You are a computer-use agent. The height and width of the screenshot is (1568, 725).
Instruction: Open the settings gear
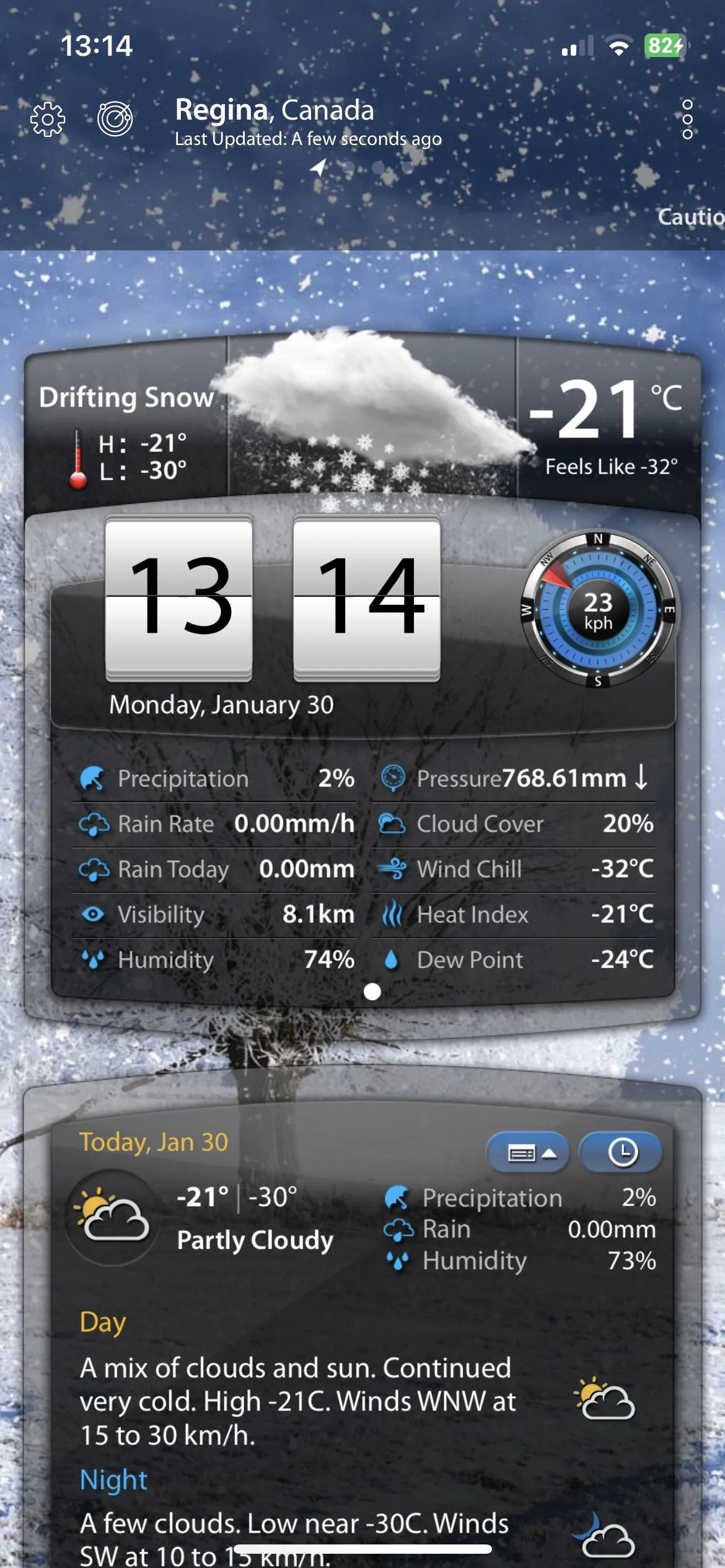coord(48,118)
